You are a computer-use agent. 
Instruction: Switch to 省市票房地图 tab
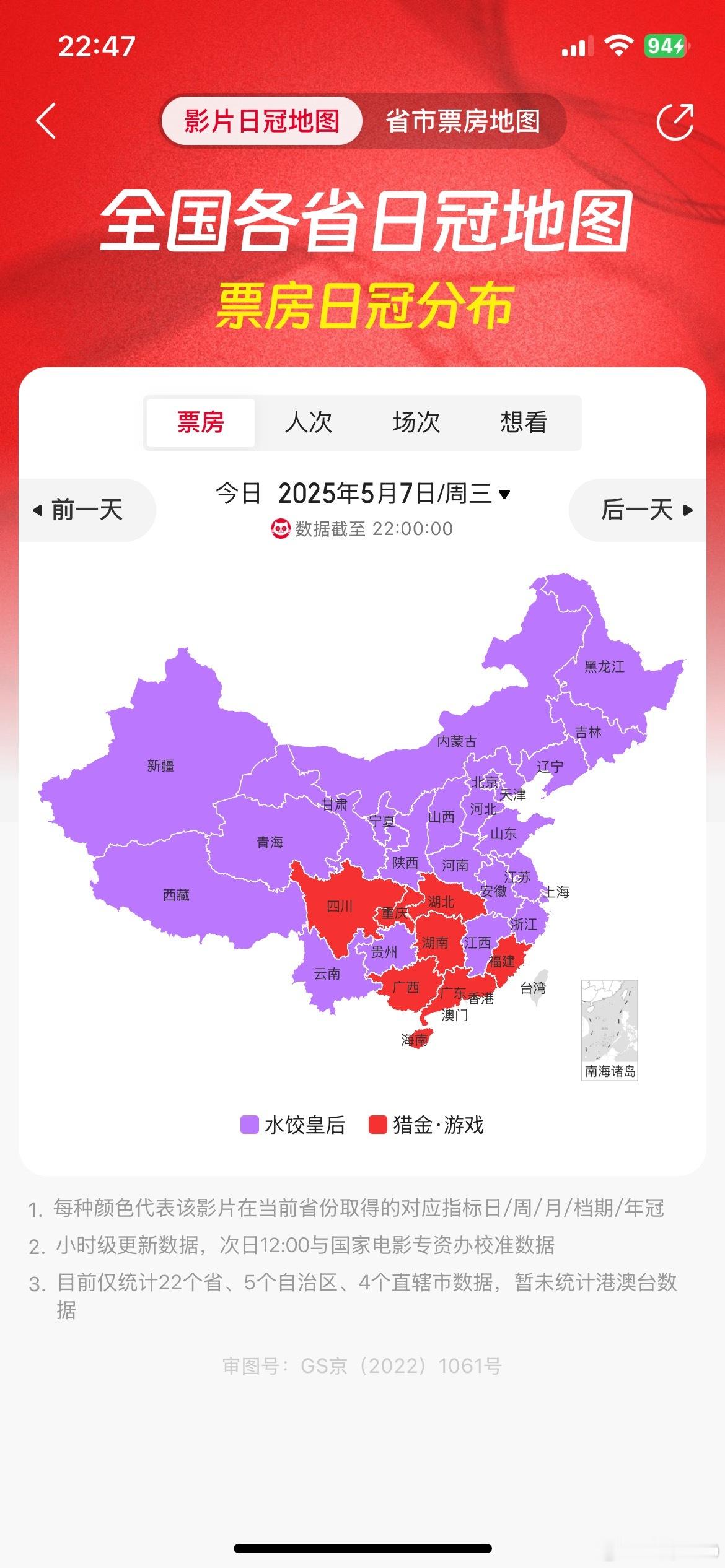(462, 121)
